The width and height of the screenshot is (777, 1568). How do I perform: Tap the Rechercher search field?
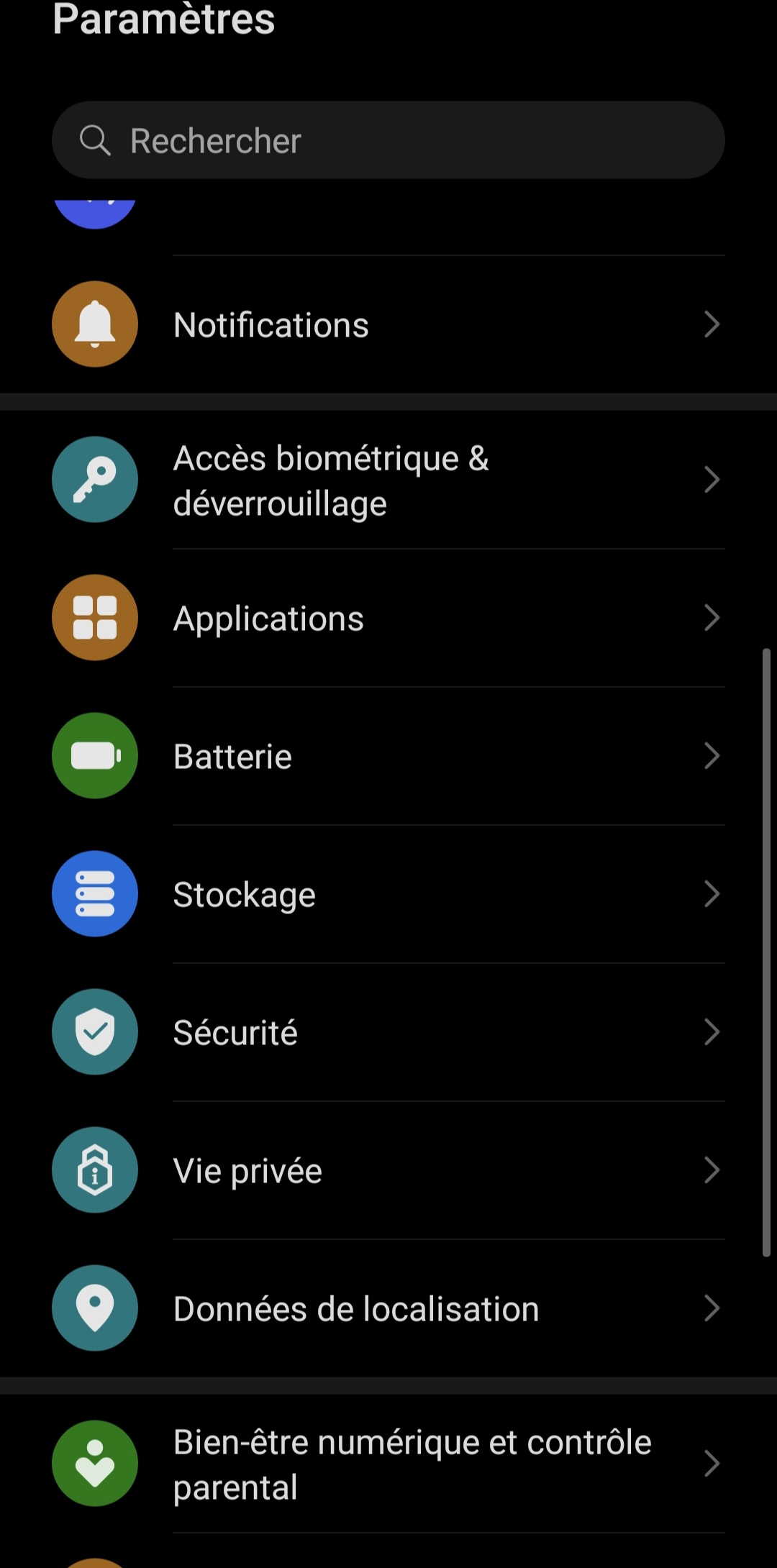pos(388,140)
